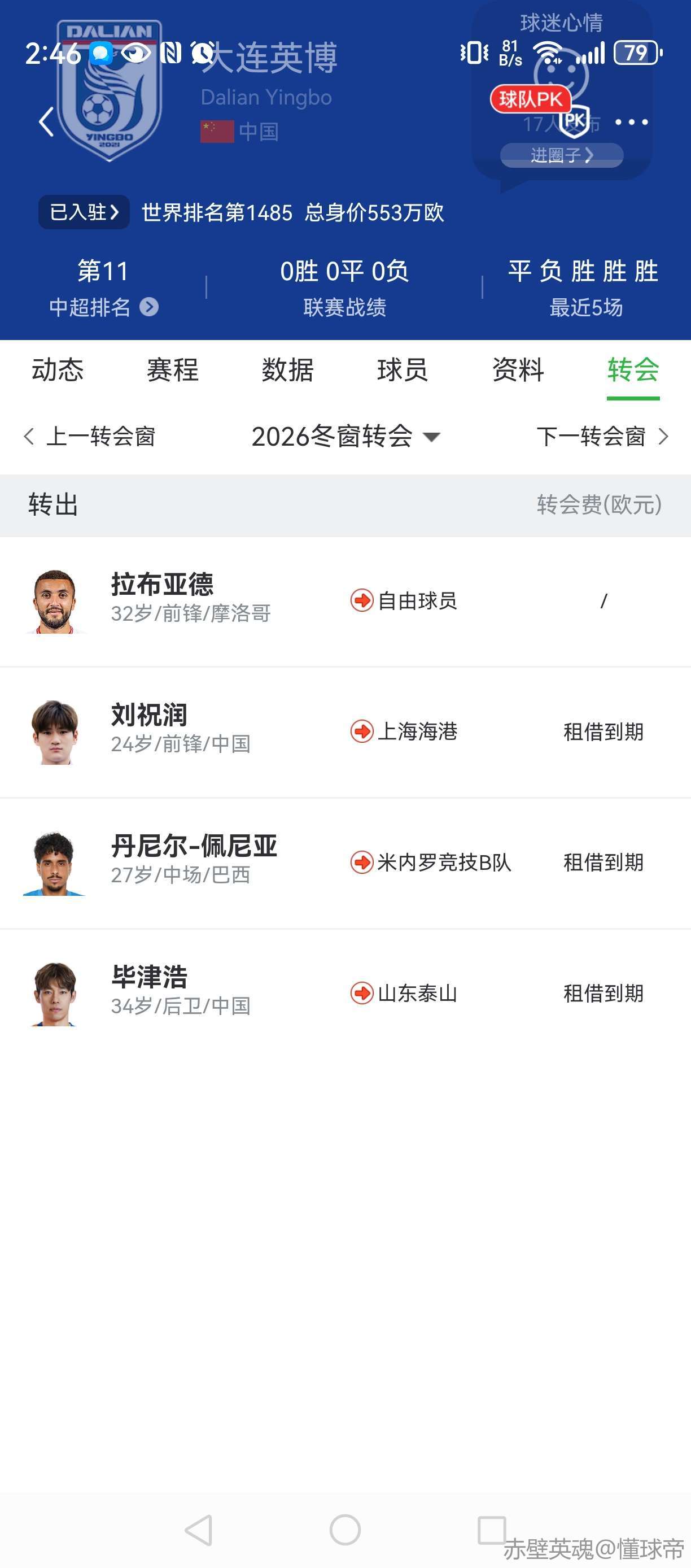Switch to the 数据 tab

pyautogui.click(x=288, y=370)
